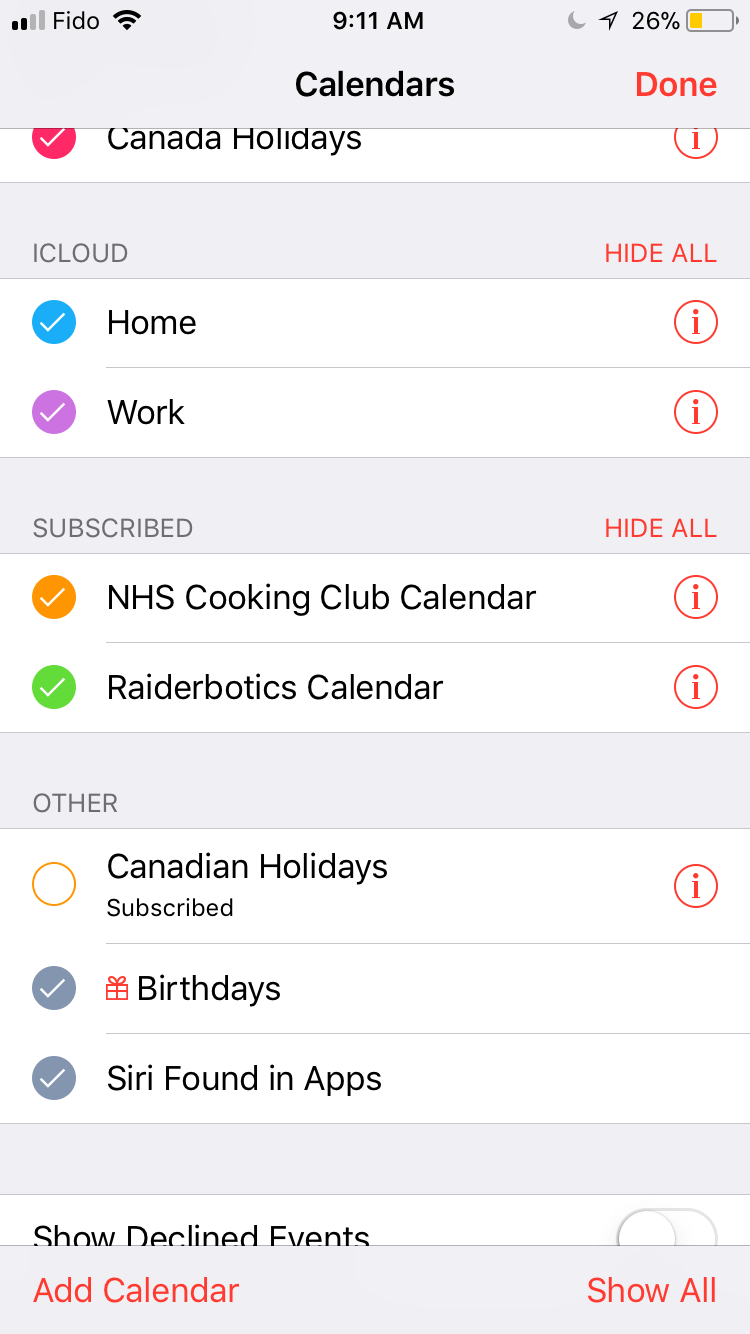Open info for Home calendar

click(x=696, y=323)
